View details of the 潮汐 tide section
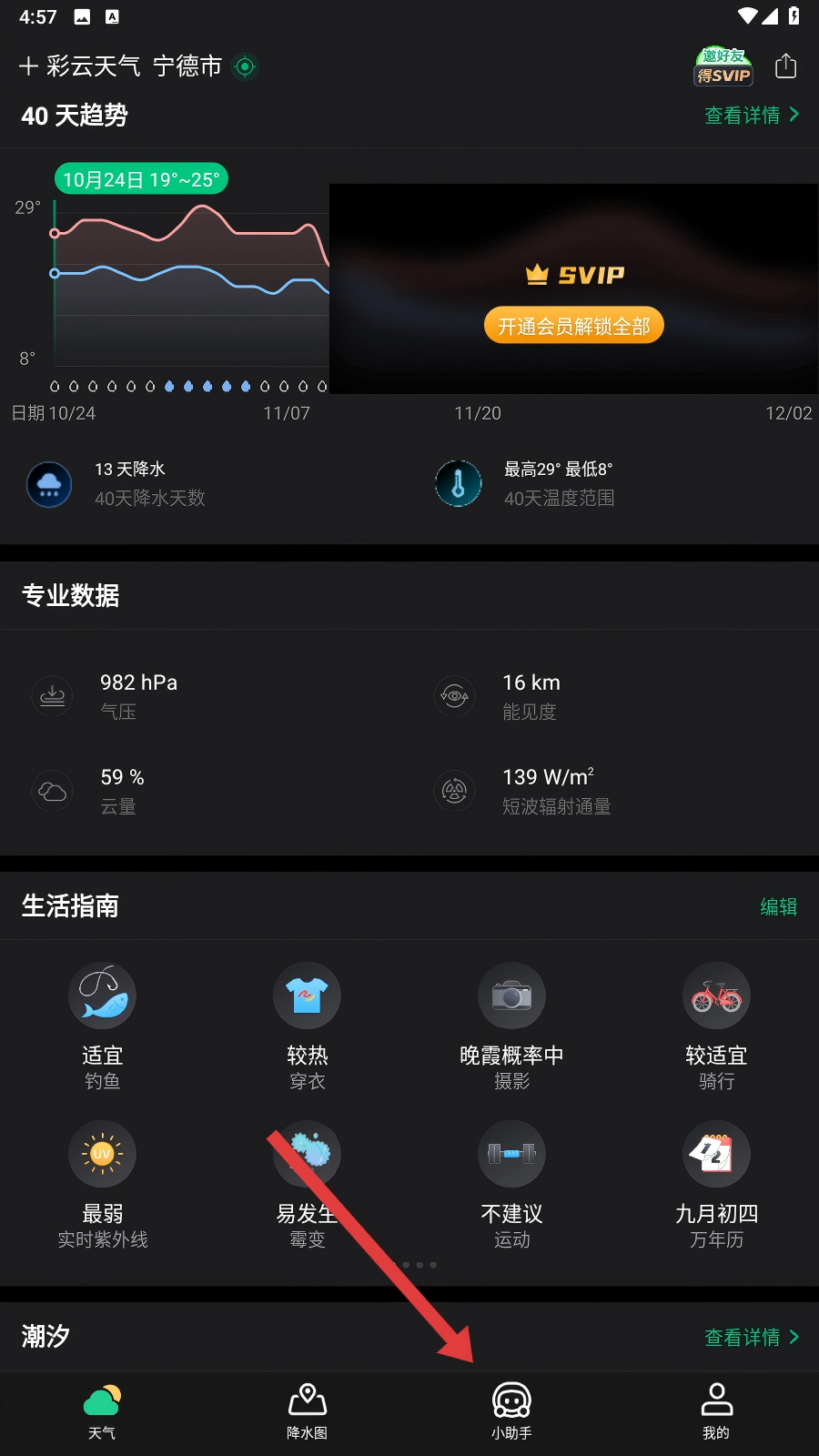The height and width of the screenshot is (1456, 819). click(751, 1337)
